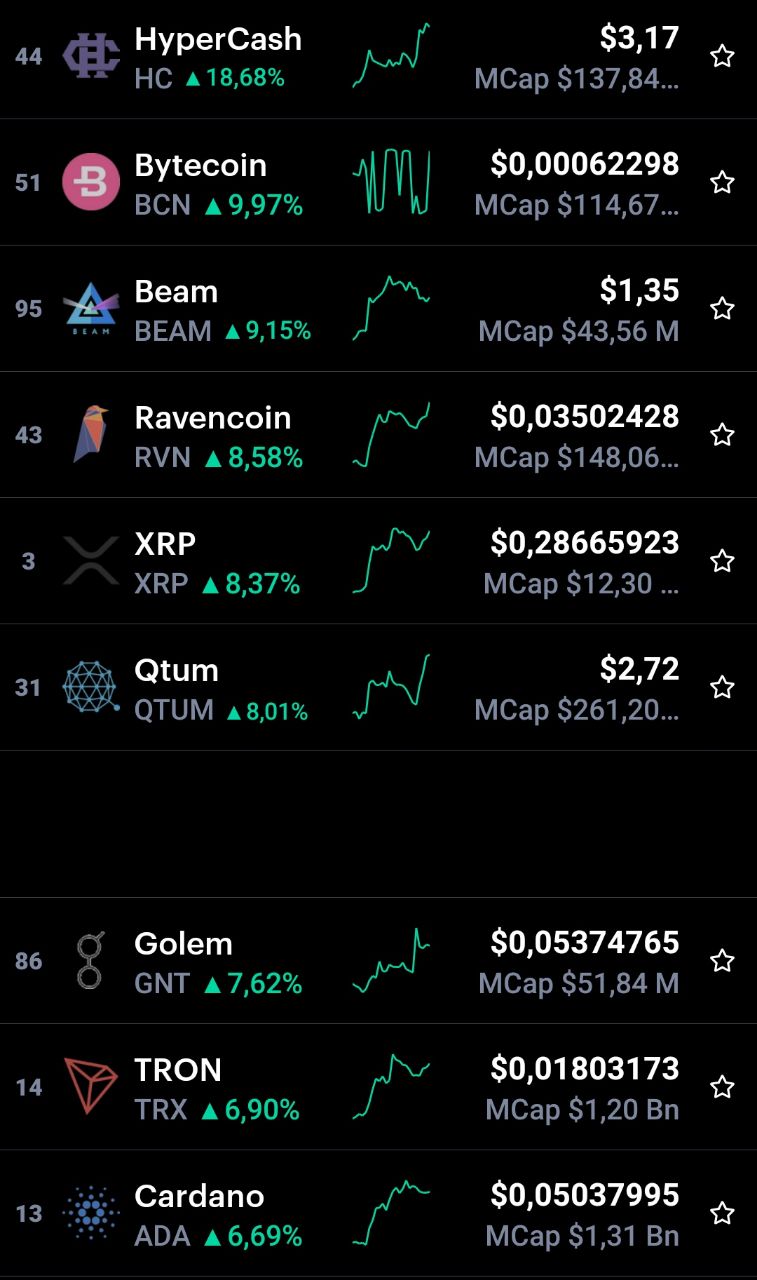Tap the star beside Cardano

pyautogui.click(x=722, y=1213)
